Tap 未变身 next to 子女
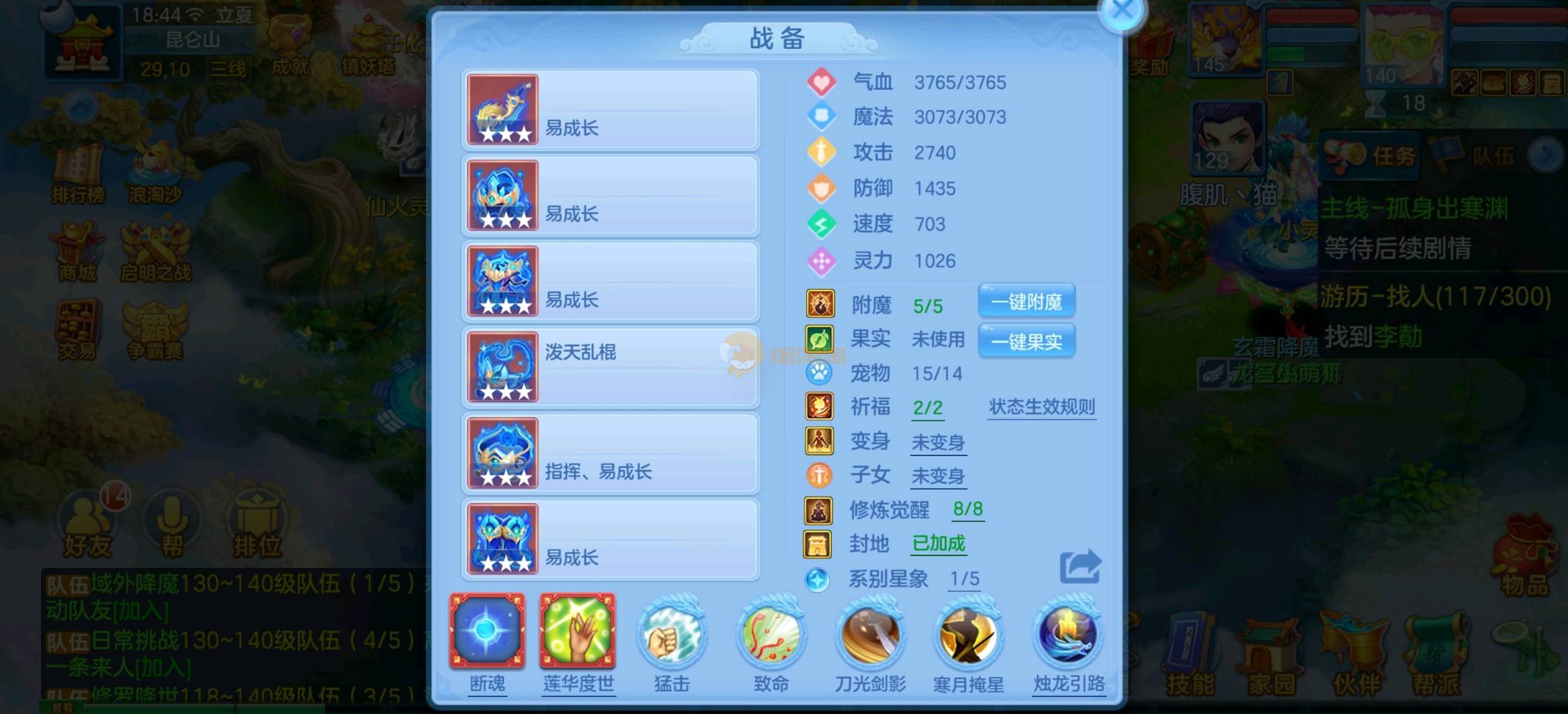1568x714 pixels. (x=938, y=476)
